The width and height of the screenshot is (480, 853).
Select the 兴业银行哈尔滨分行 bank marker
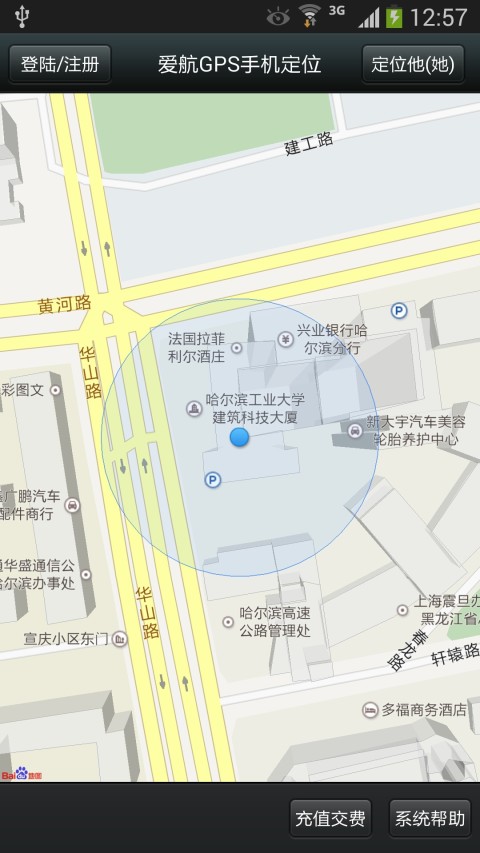pyautogui.click(x=286, y=339)
